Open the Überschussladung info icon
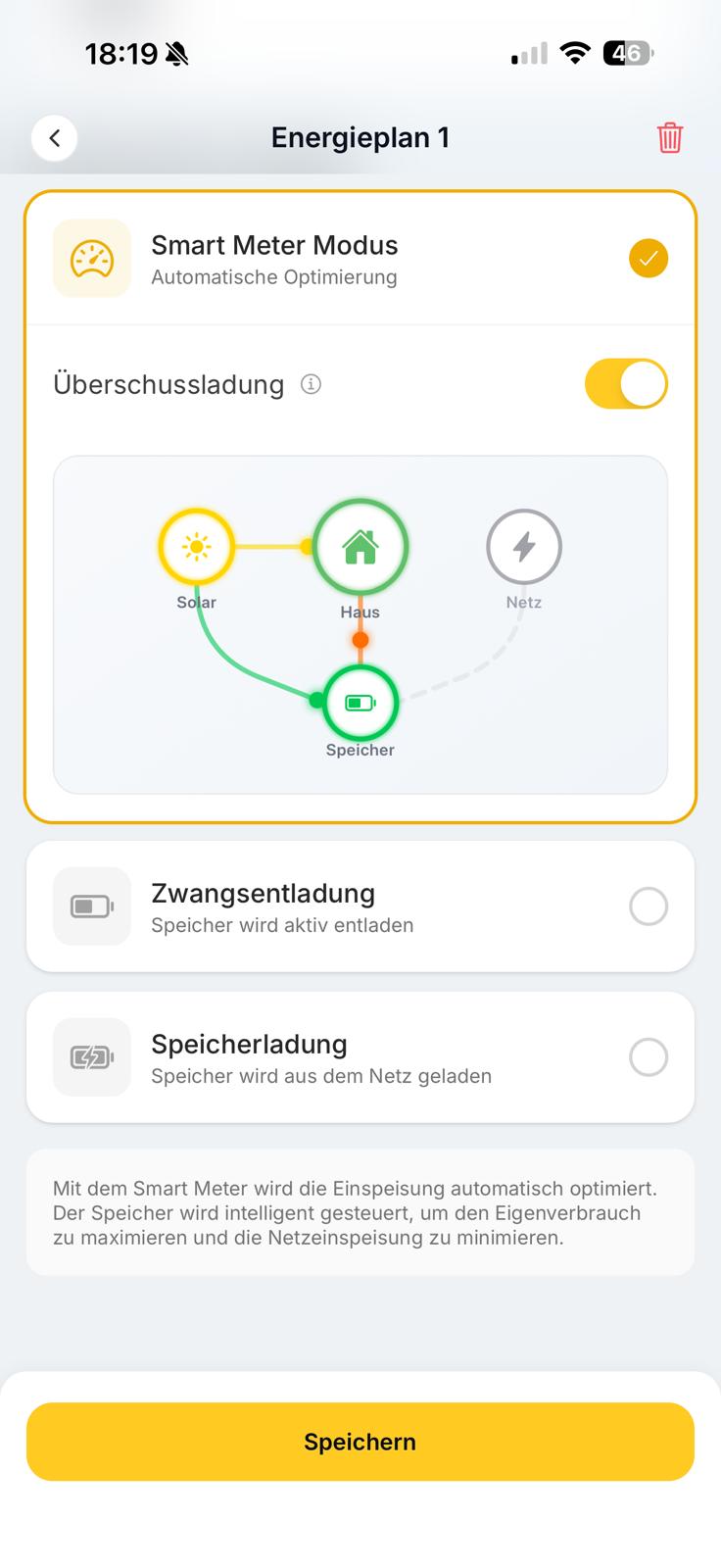 311,384
